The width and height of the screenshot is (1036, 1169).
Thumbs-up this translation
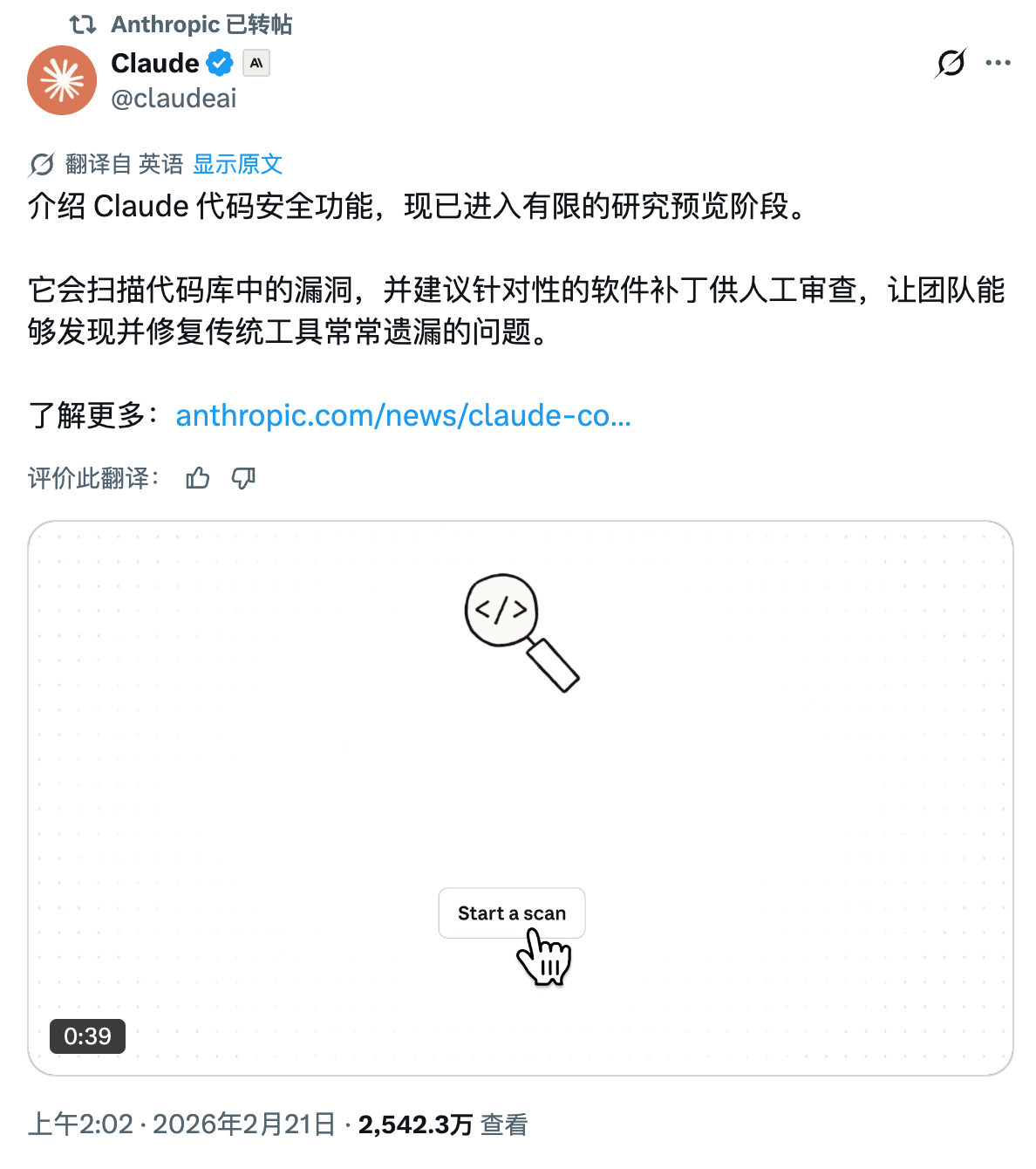point(197,478)
